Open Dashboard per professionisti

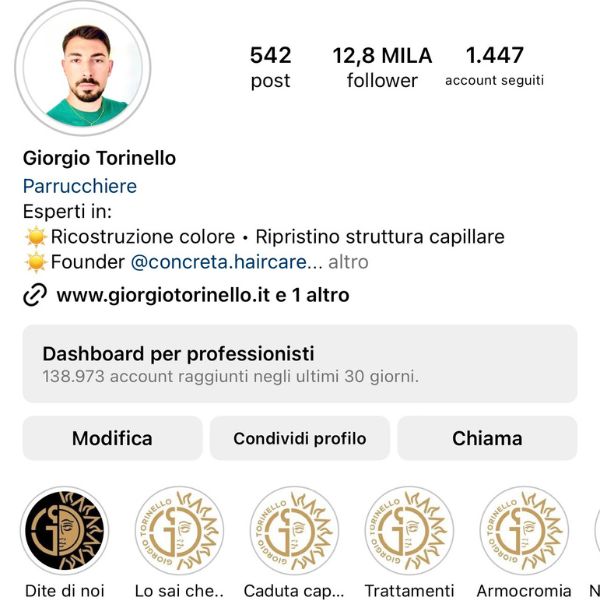point(299,364)
